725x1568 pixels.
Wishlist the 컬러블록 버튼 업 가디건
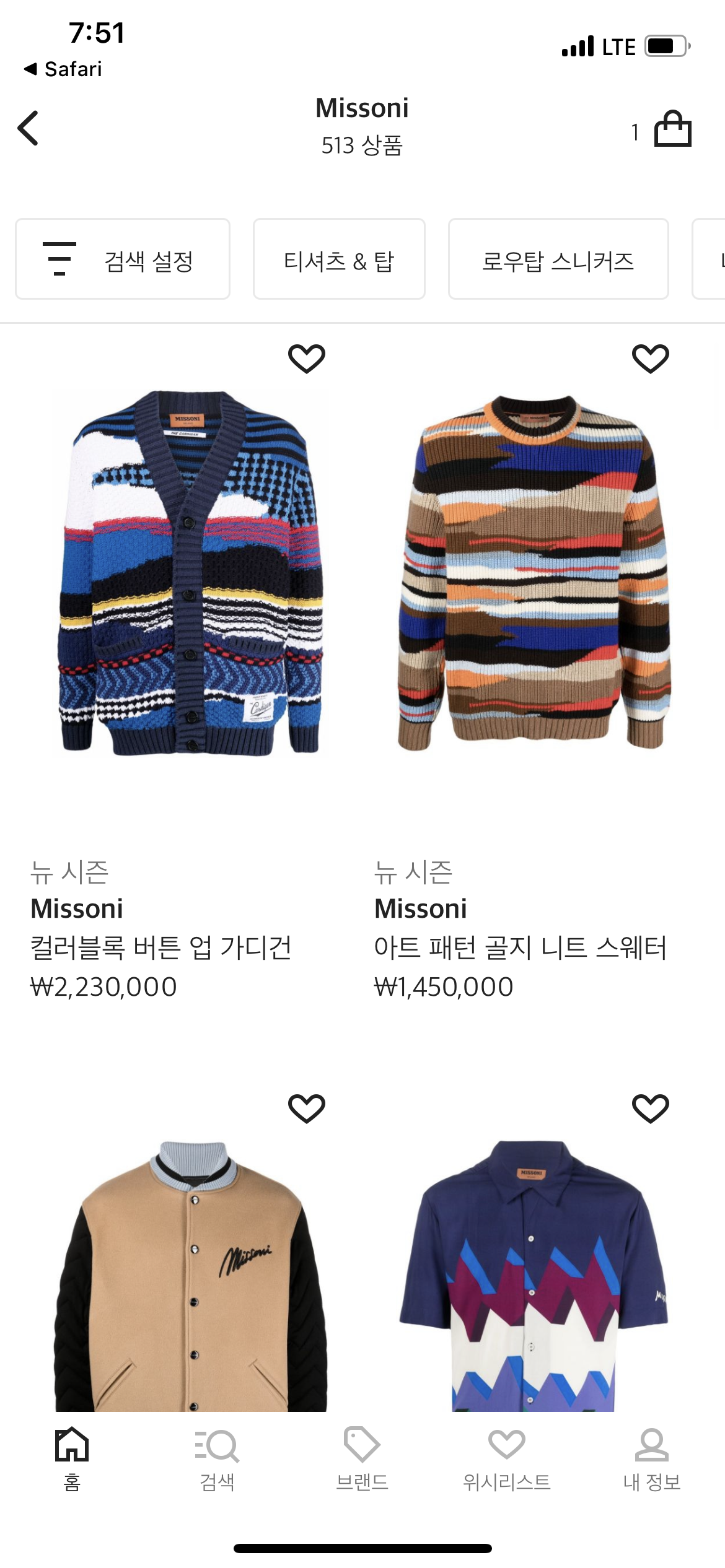click(307, 359)
